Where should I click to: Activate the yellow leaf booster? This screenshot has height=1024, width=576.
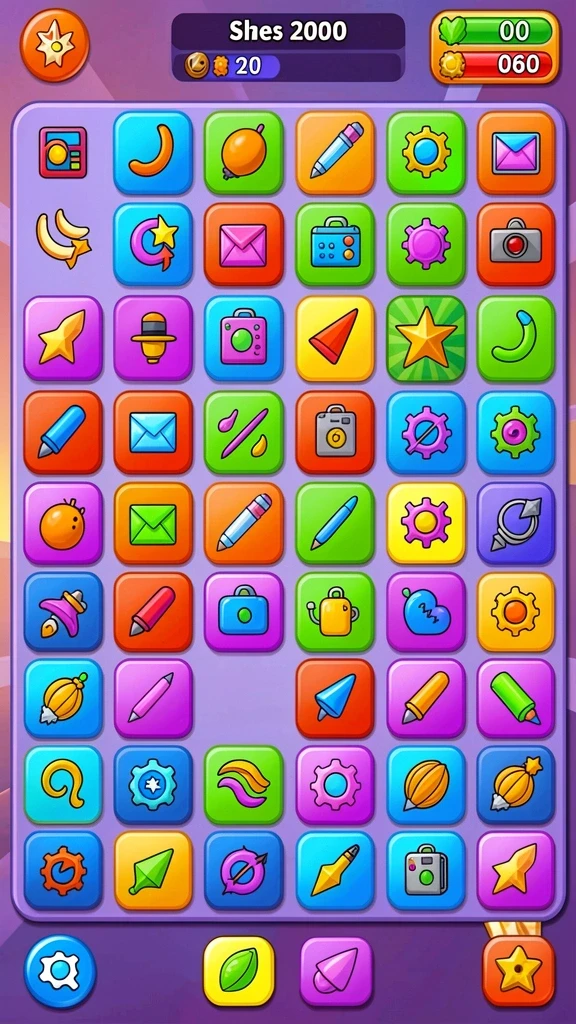[x=238, y=971]
